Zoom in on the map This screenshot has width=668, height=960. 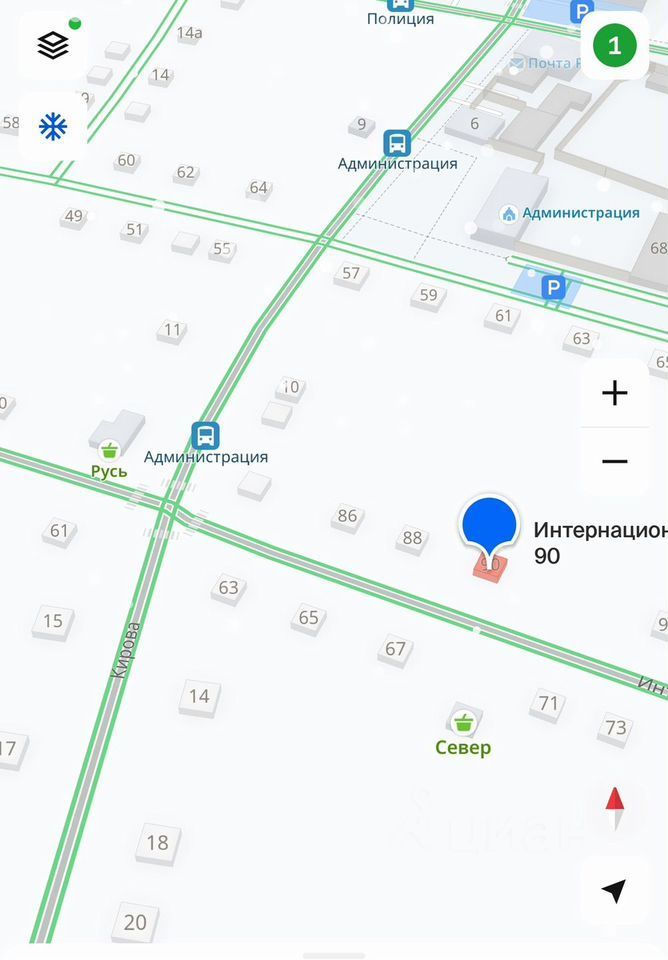614,393
